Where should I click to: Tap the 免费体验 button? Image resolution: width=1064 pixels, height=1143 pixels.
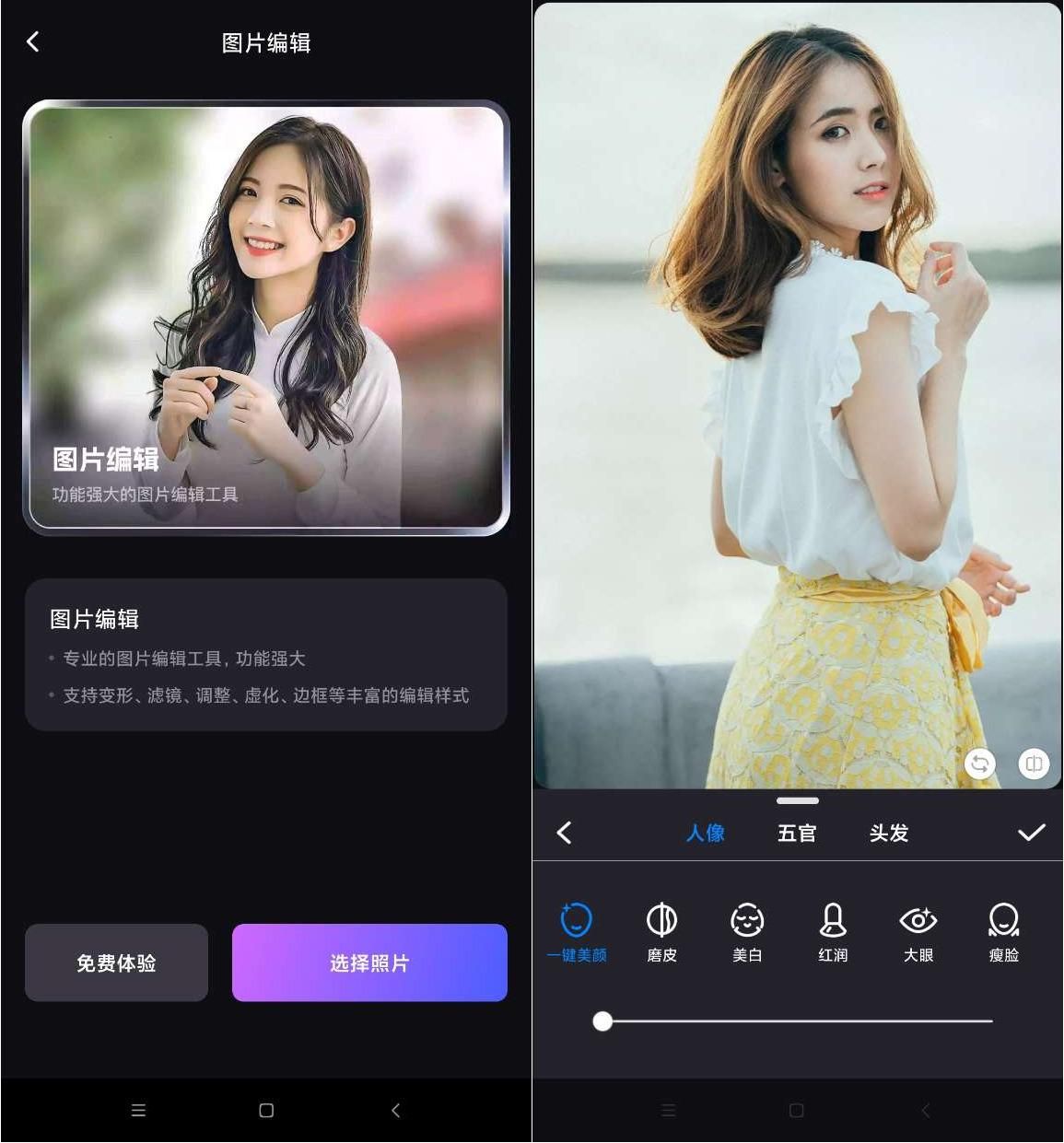tap(116, 962)
